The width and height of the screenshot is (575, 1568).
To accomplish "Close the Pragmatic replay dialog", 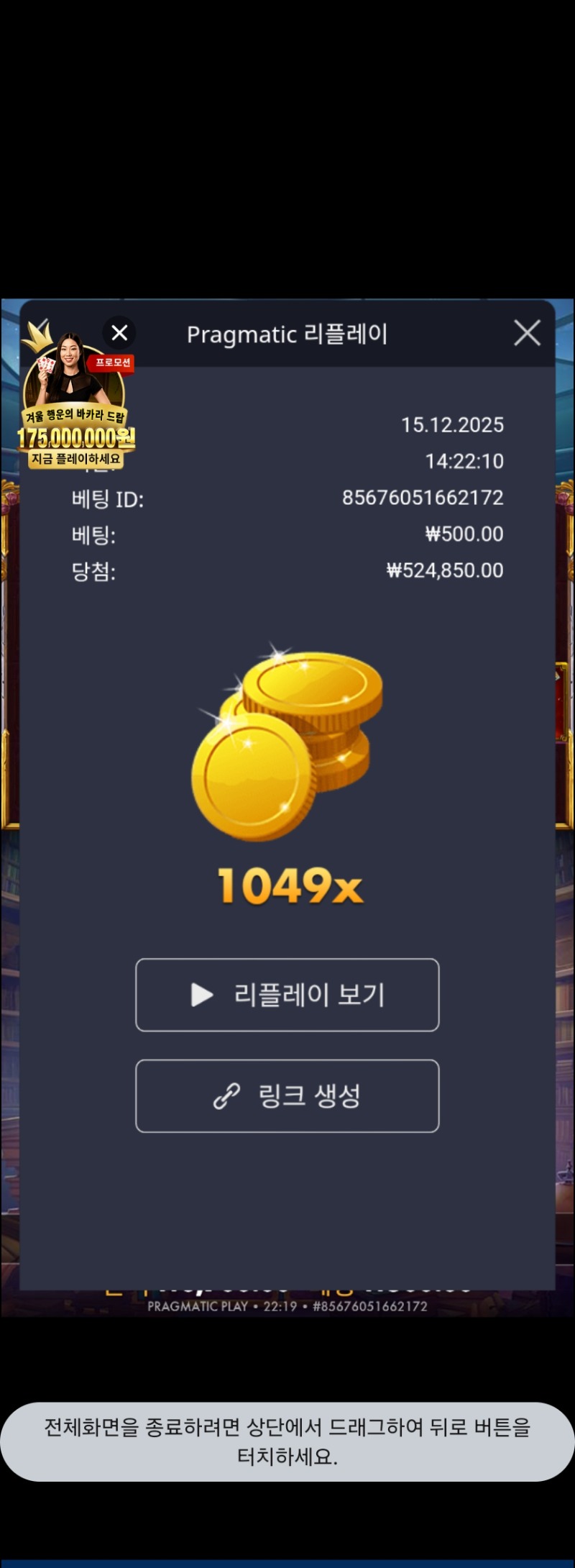I will [x=527, y=333].
